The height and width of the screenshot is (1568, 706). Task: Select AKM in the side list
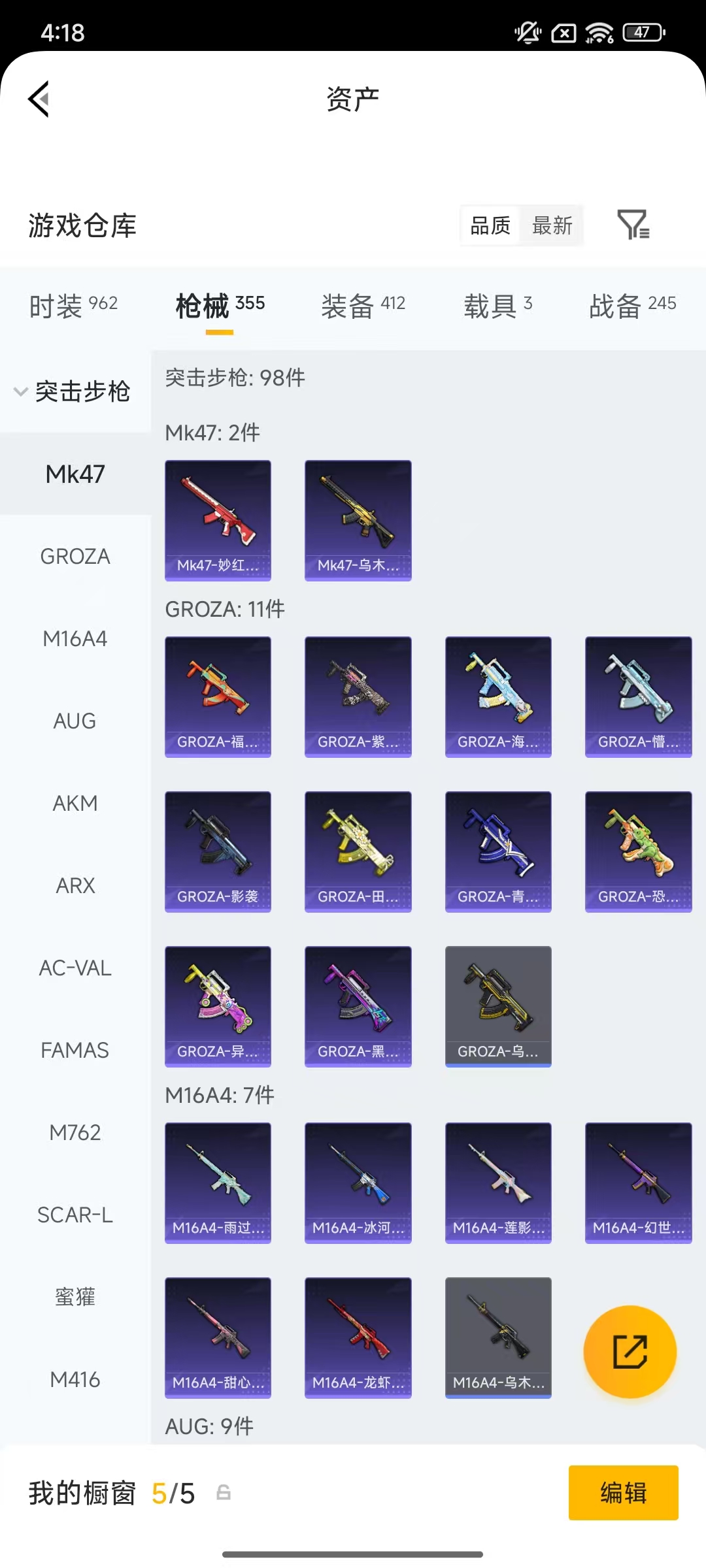(75, 804)
